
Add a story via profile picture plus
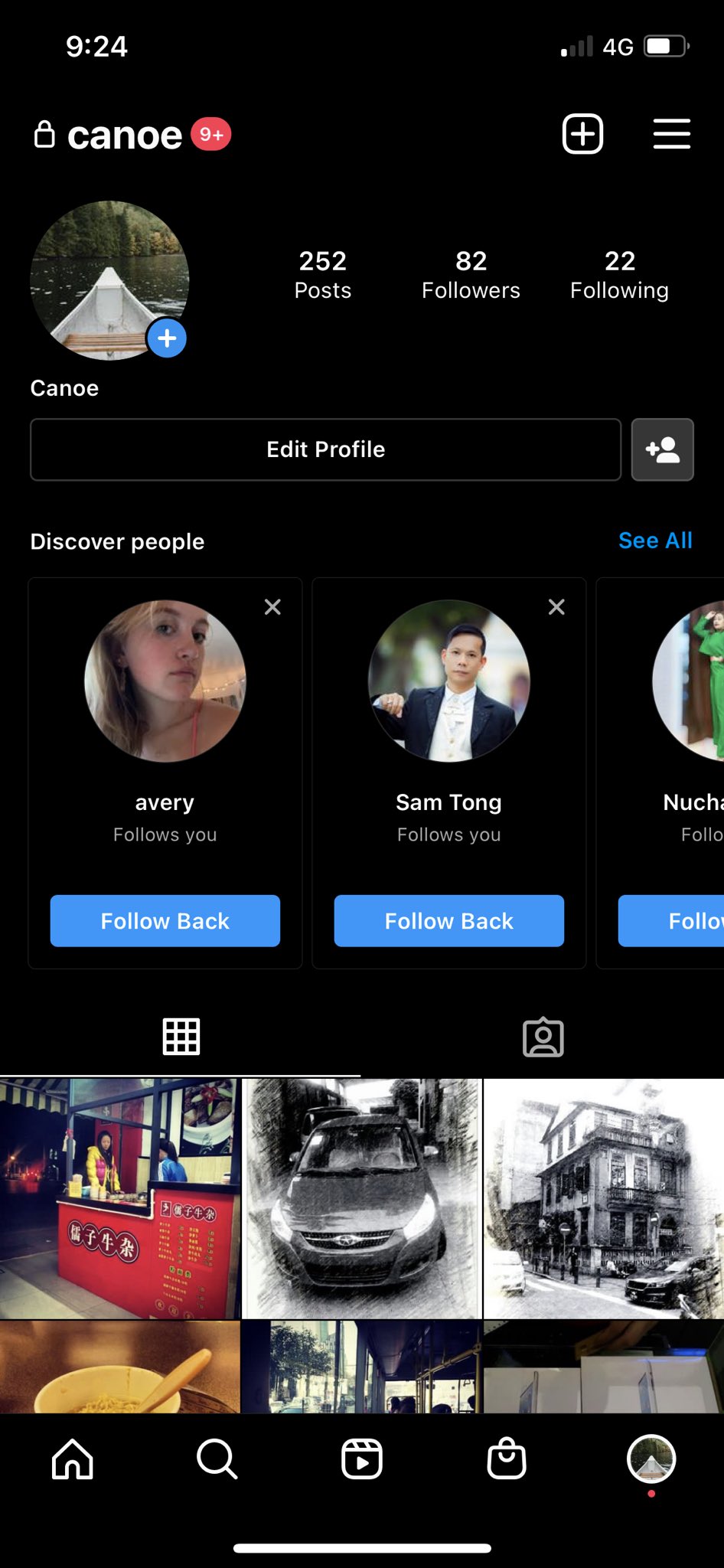pyautogui.click(x=167, y=338)
